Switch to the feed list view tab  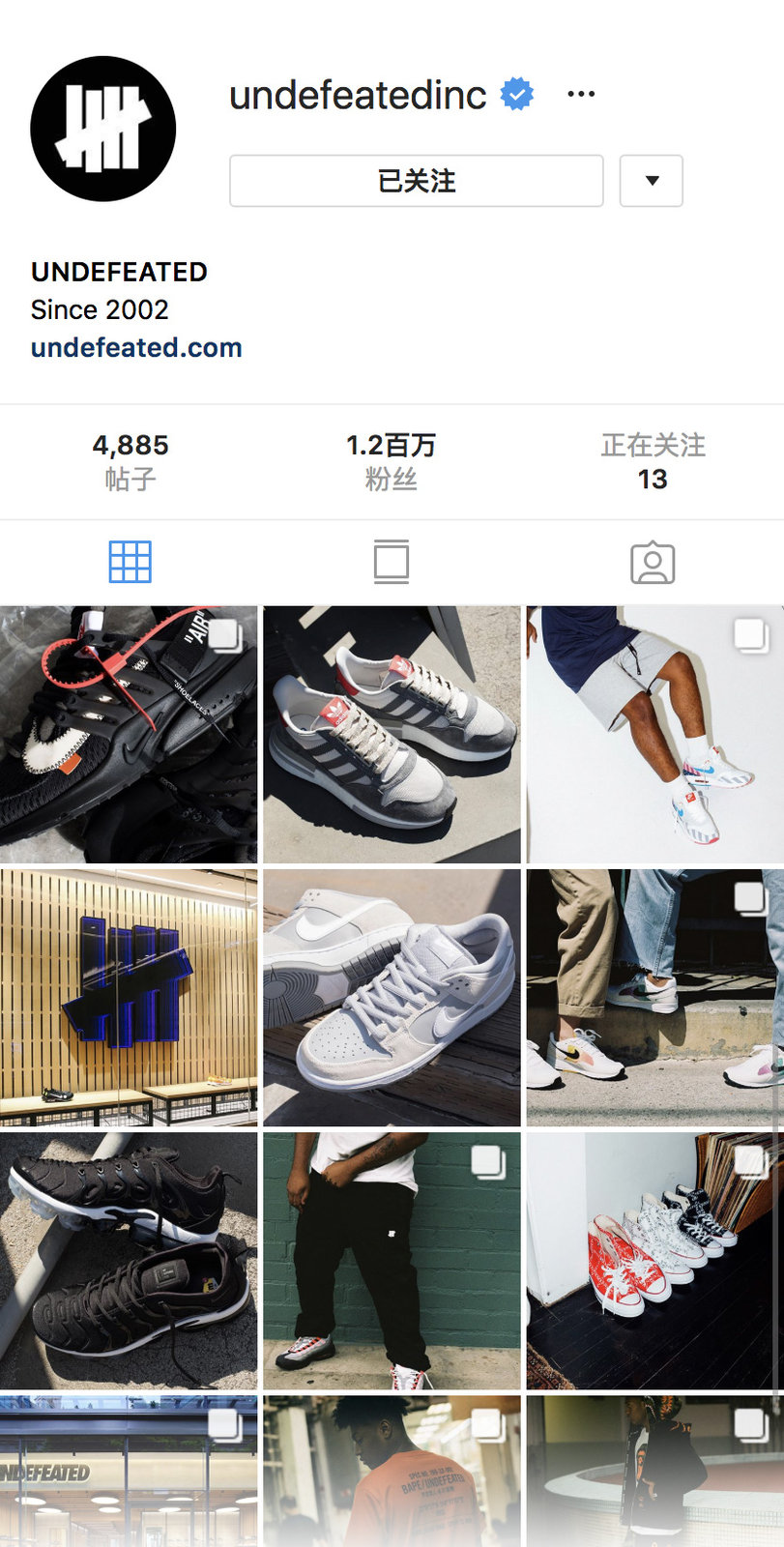tap(392, 562)
